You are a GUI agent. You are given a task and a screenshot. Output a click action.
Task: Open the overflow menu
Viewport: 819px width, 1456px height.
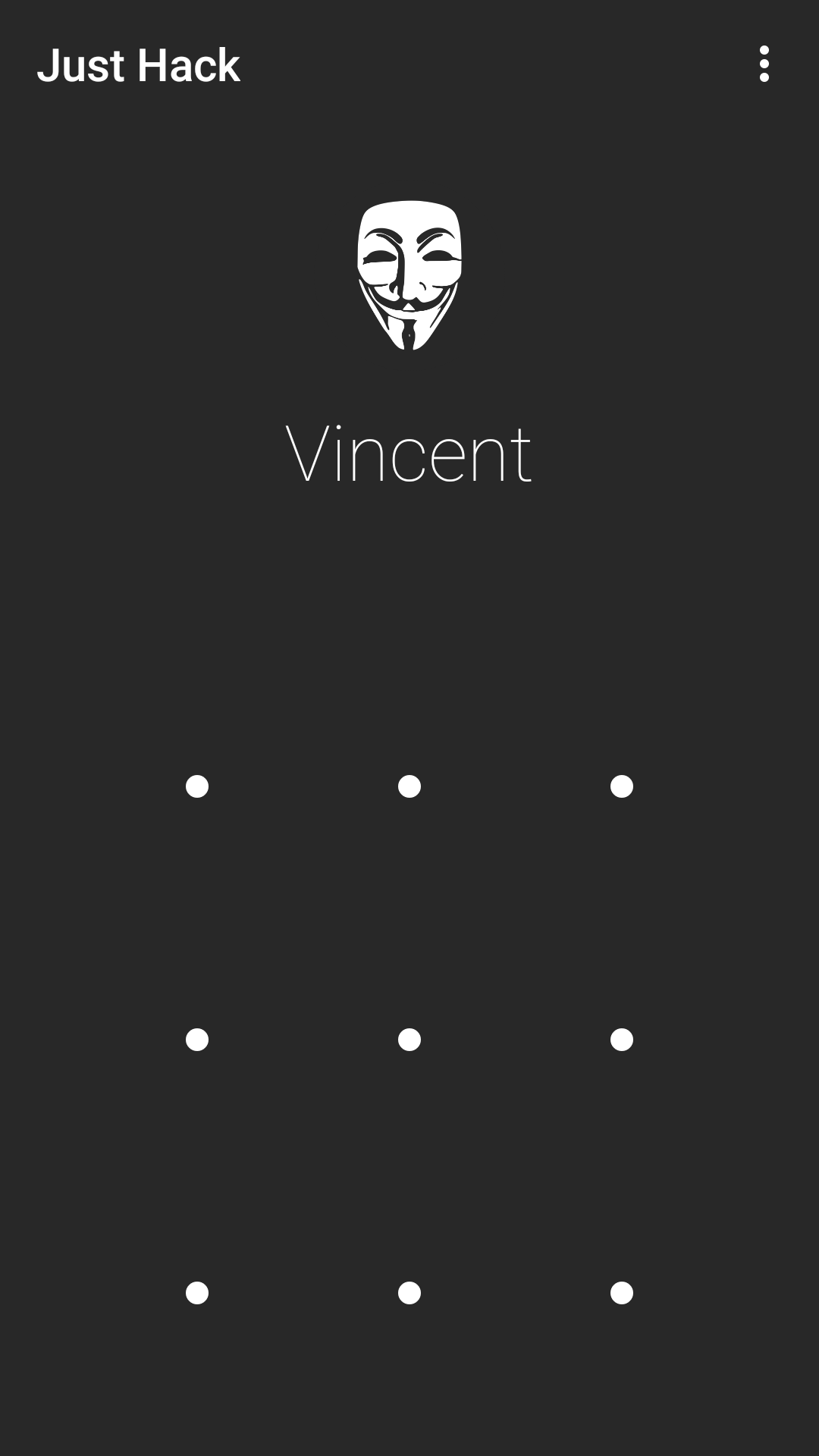coord(764,64)
